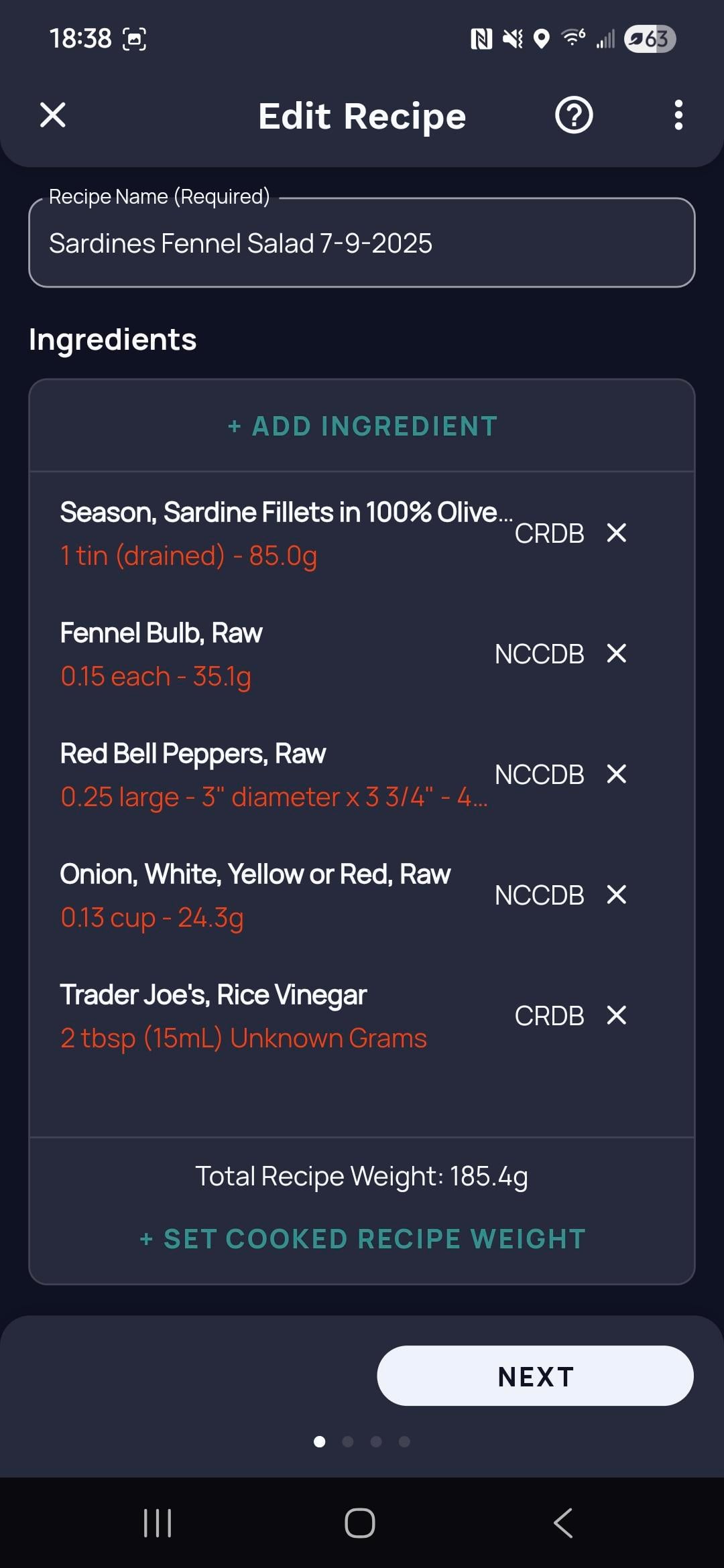Edit the Recipe Name field
Viewport: 724px width, 1568px height.
tap(362, 243)
